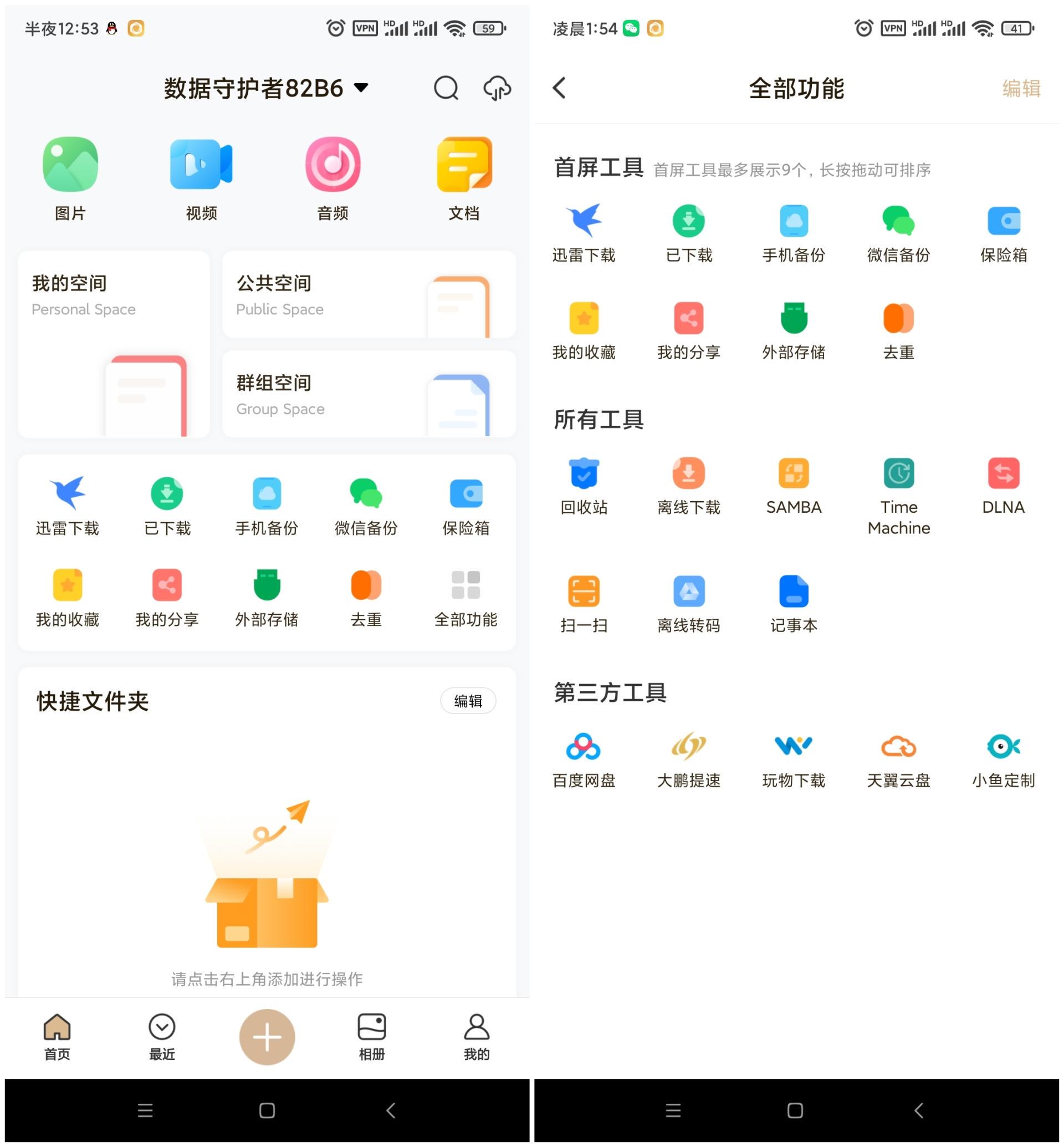Select Time Machine under 所有工具
The width and height of the screenshot is (1064, 1147).
coord(899,476)
